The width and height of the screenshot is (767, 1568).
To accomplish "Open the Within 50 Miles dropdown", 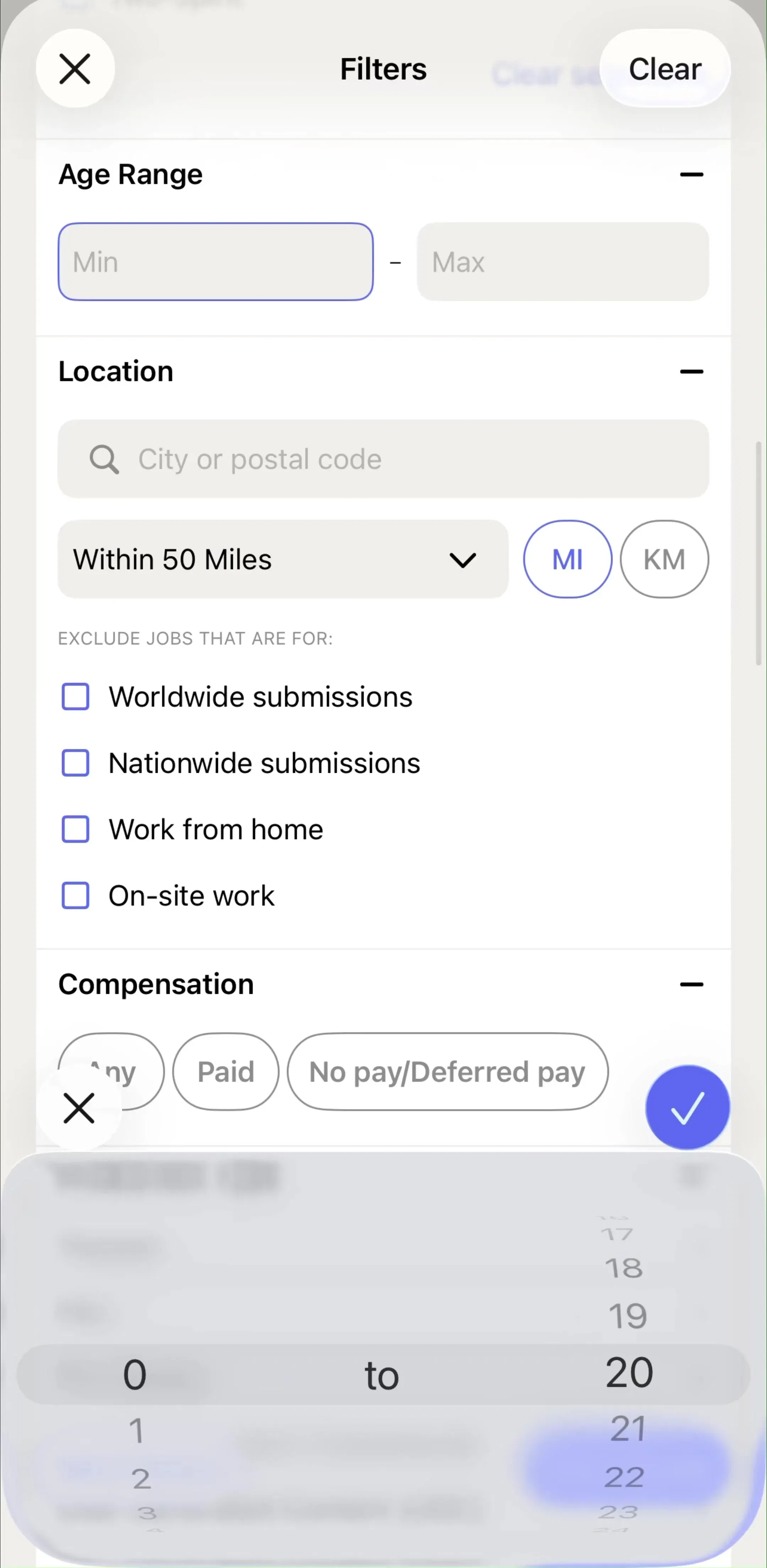I will click(x=283, y=559).
